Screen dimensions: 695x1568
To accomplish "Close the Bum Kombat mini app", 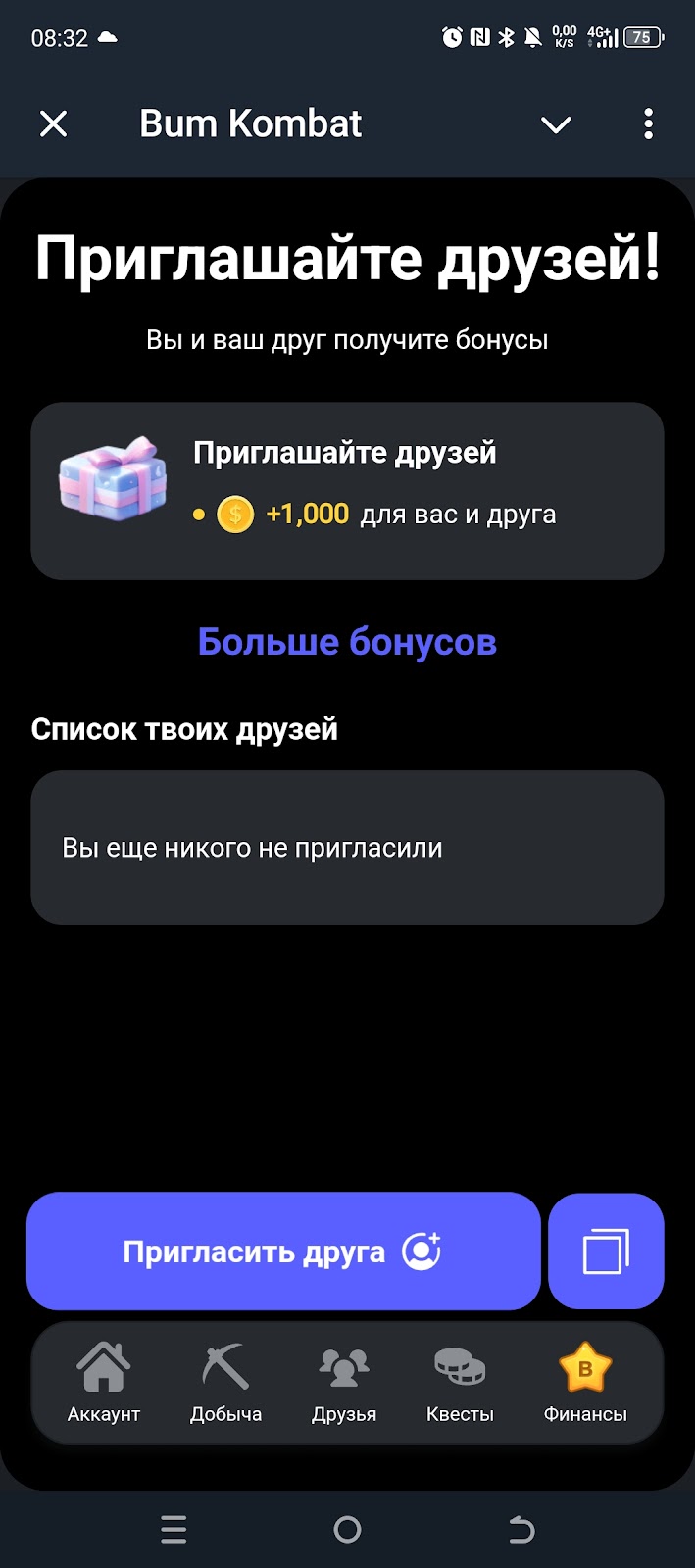I will click(54, 124).
